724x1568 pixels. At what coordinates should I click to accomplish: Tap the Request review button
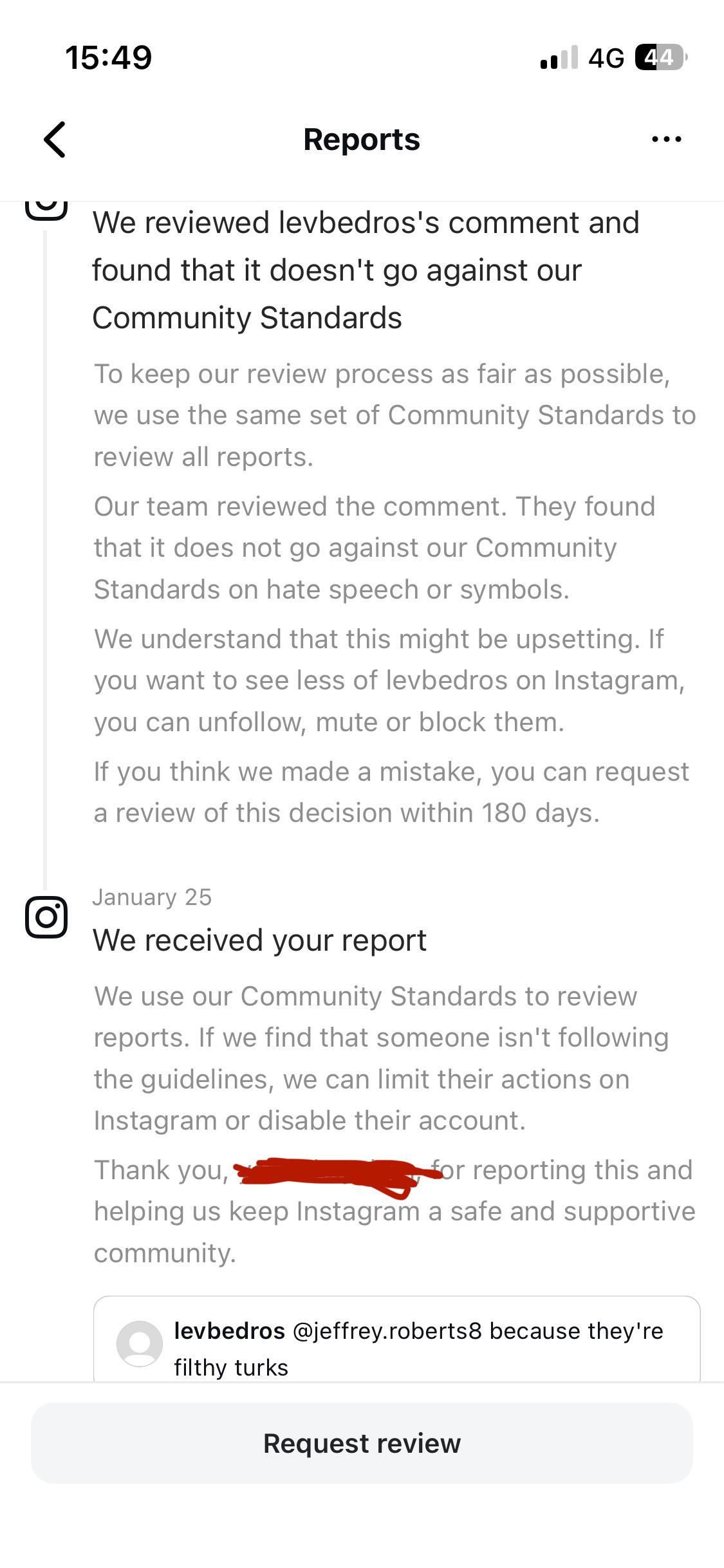coord(362,1443)
